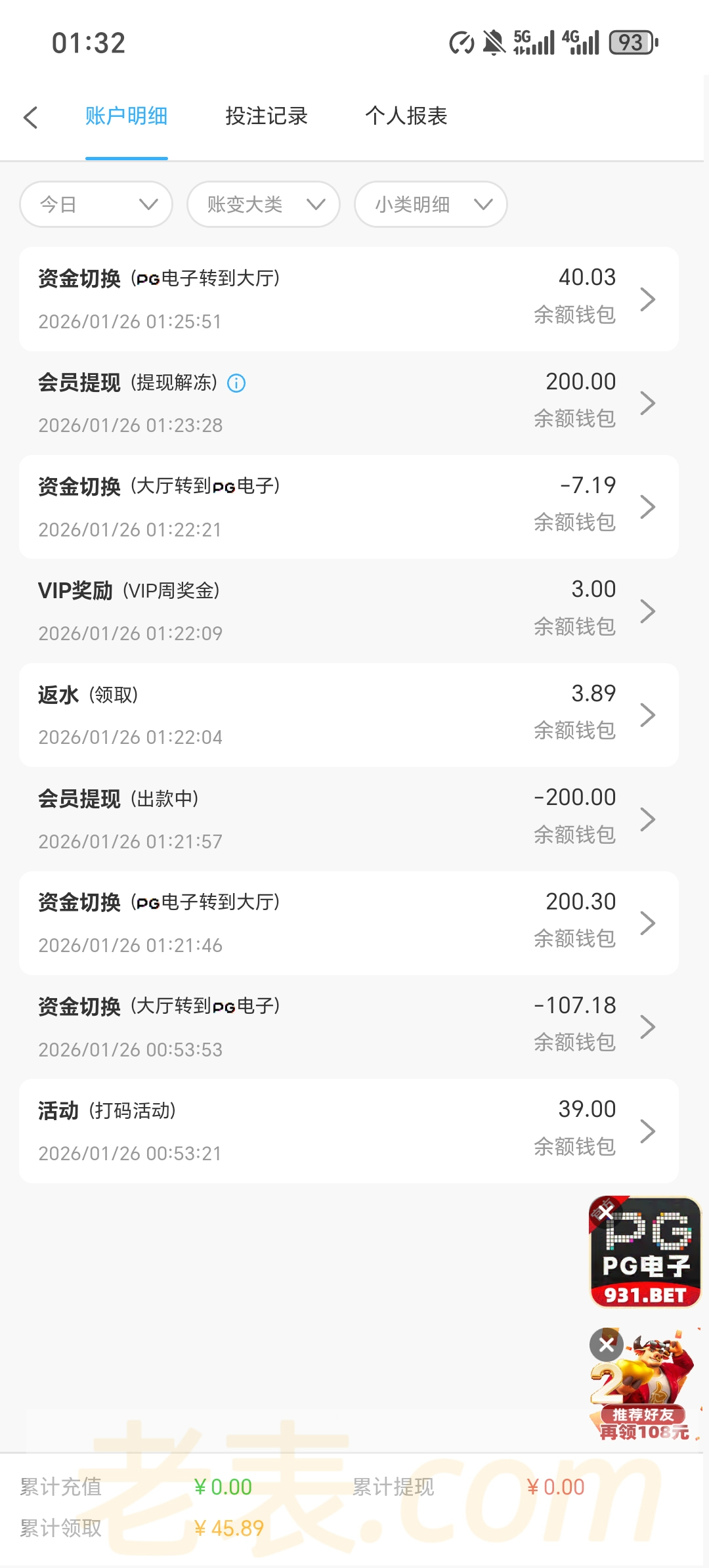Open the 会员提现 提现解冻 200.00 record
This screenshot has height=1568, width=709.
point(348,403)
